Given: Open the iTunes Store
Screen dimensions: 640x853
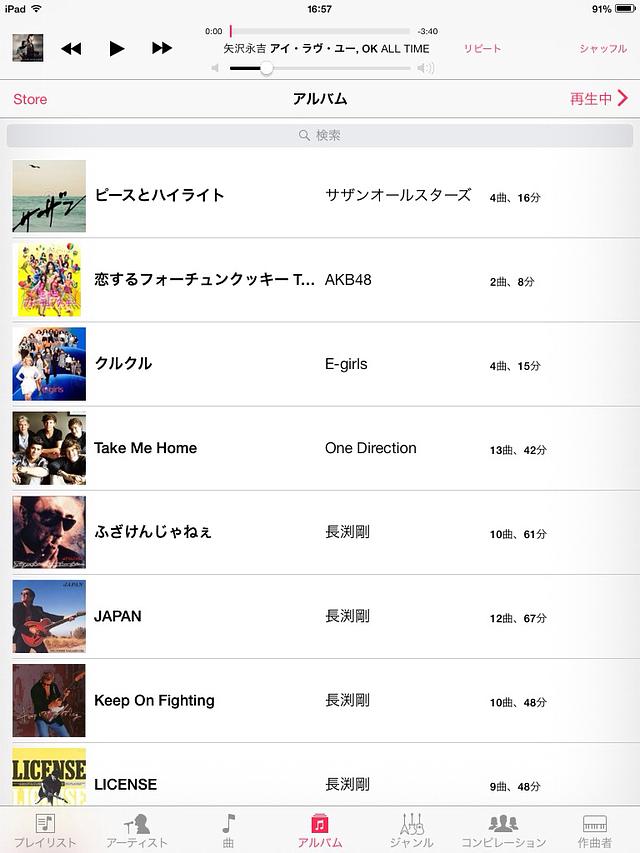Looking at the screenshot, I should [30, 99].
